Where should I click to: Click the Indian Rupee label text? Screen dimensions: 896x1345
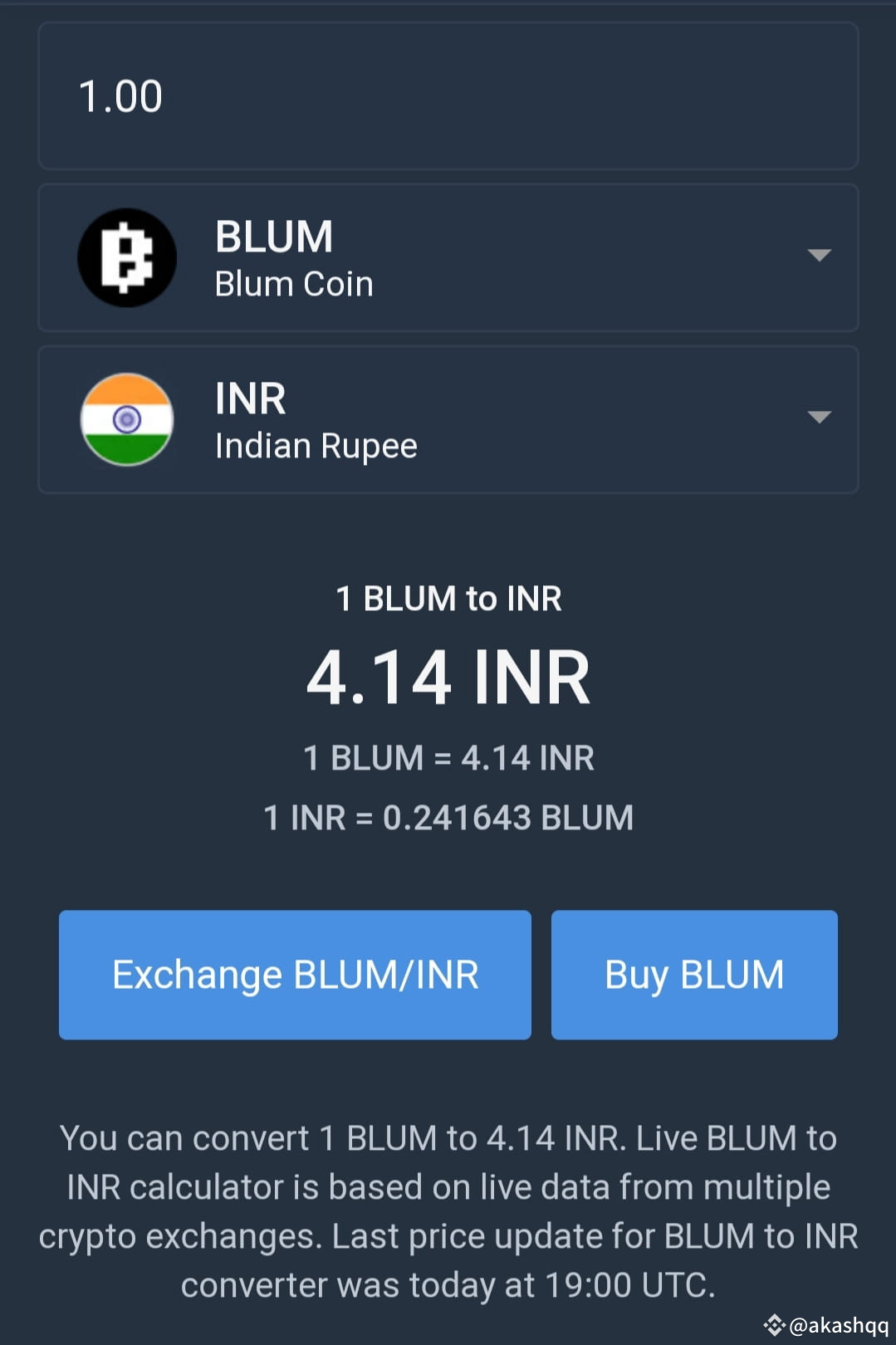316,445
